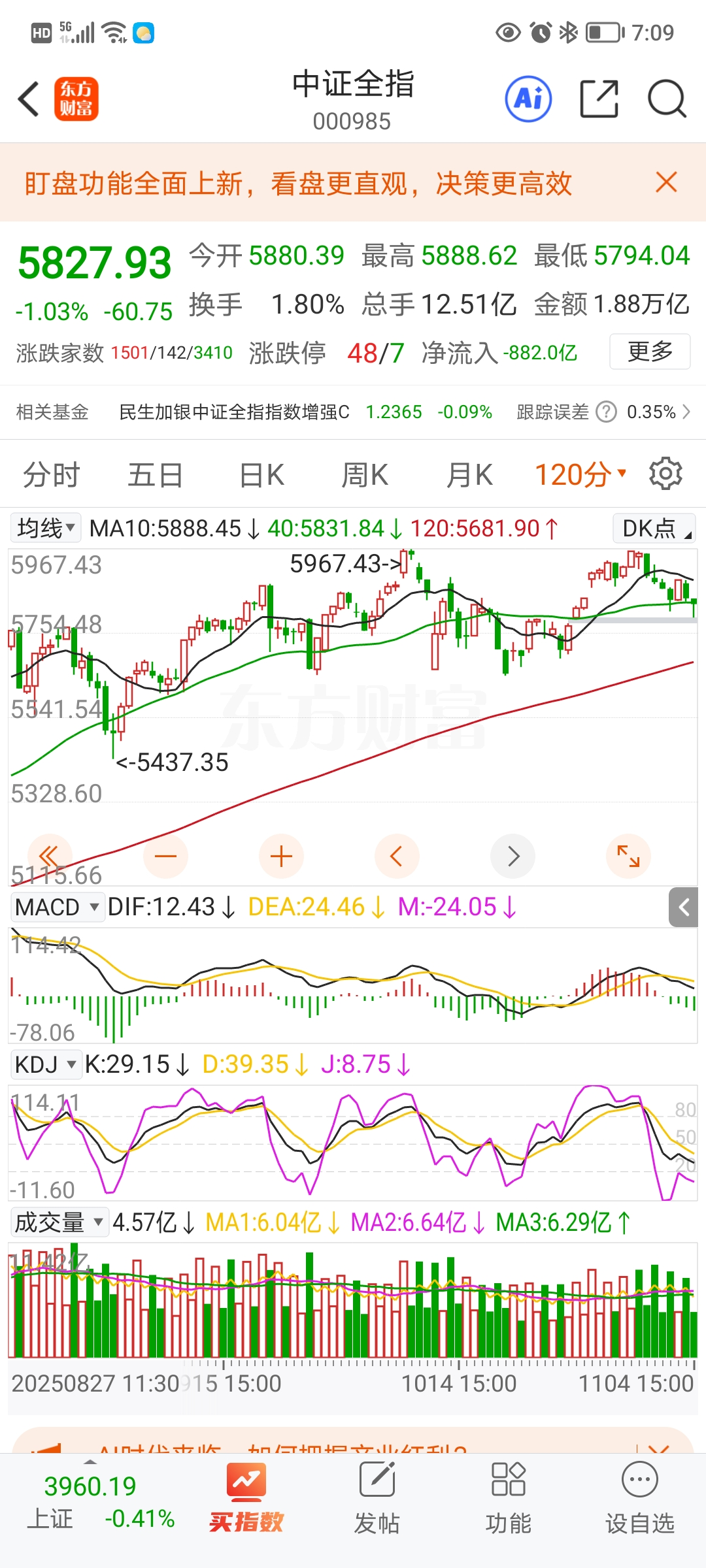The image size is (706, 1568).
Task: Tap 设自选 to add to watchlist
Action: [x=639, y=1501]
